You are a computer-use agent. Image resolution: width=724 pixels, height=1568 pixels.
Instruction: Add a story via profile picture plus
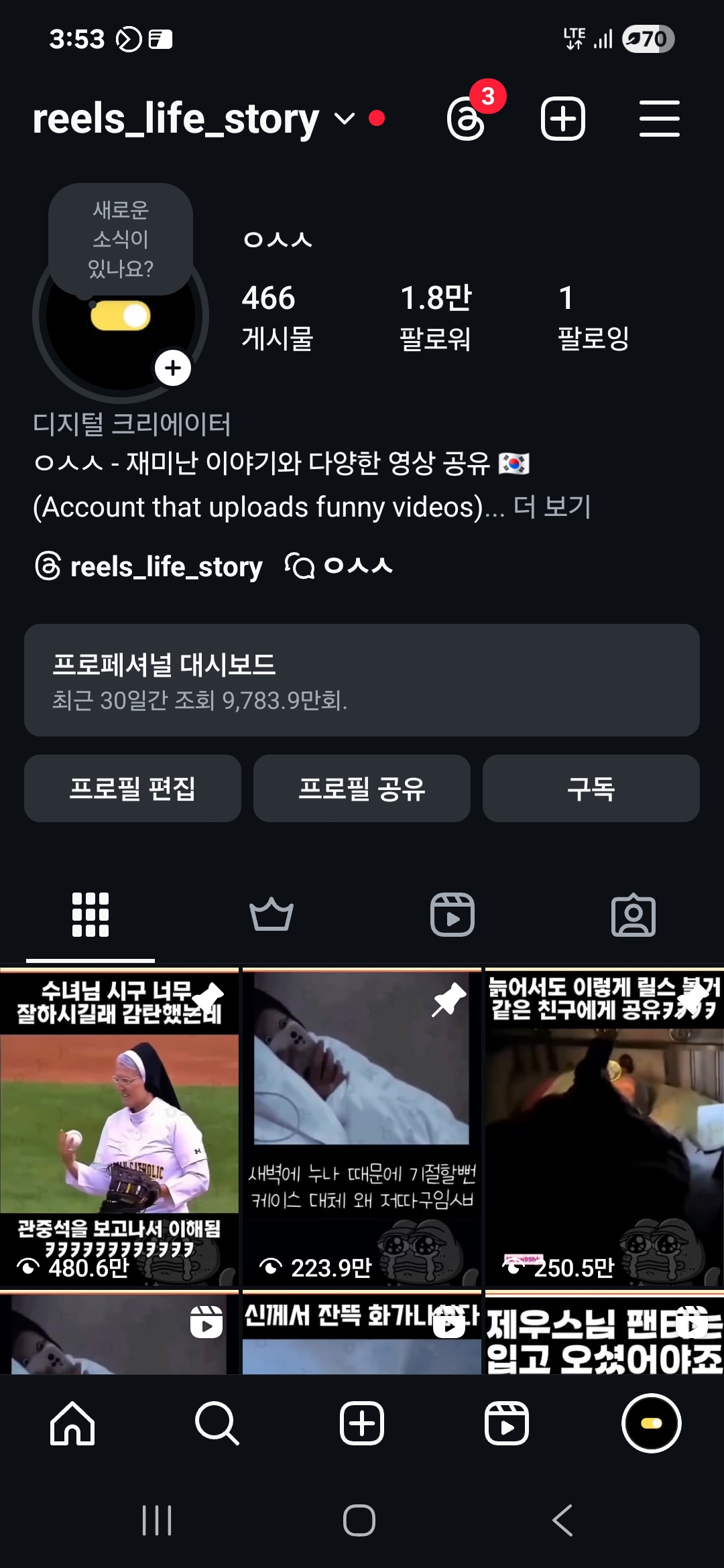[x=173, y=368]
